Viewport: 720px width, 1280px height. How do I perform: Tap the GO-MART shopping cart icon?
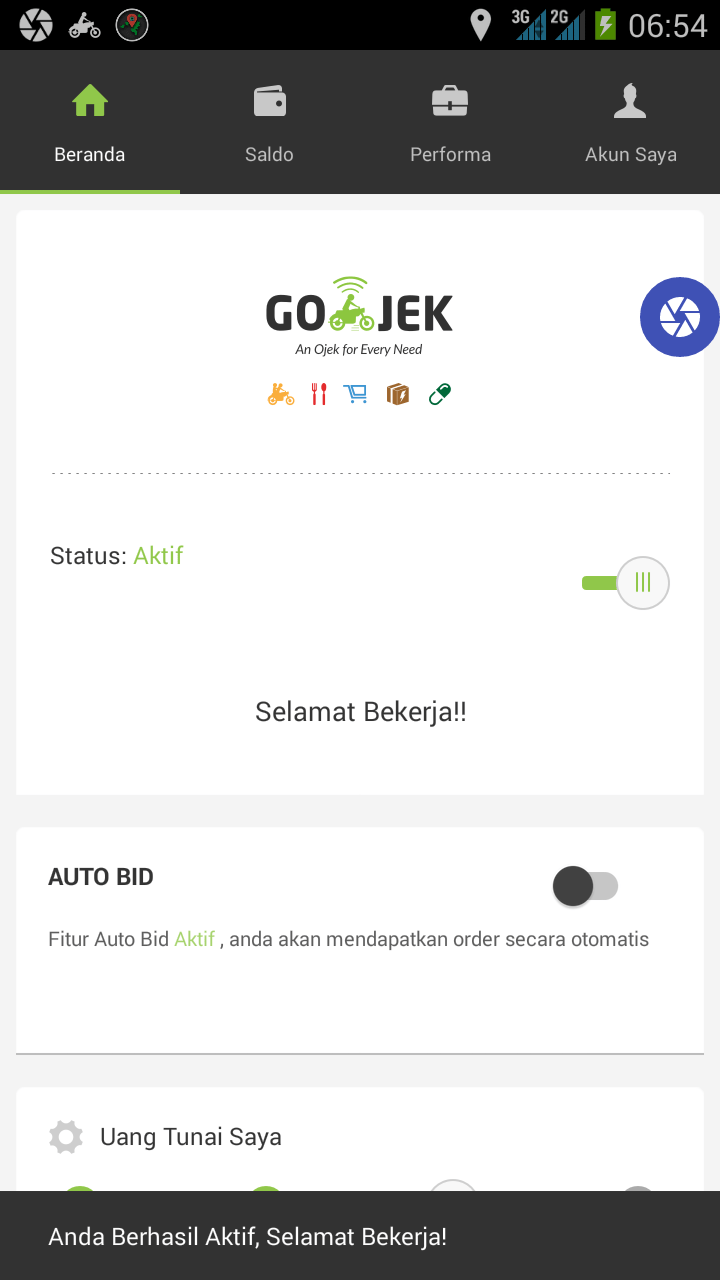356,393
